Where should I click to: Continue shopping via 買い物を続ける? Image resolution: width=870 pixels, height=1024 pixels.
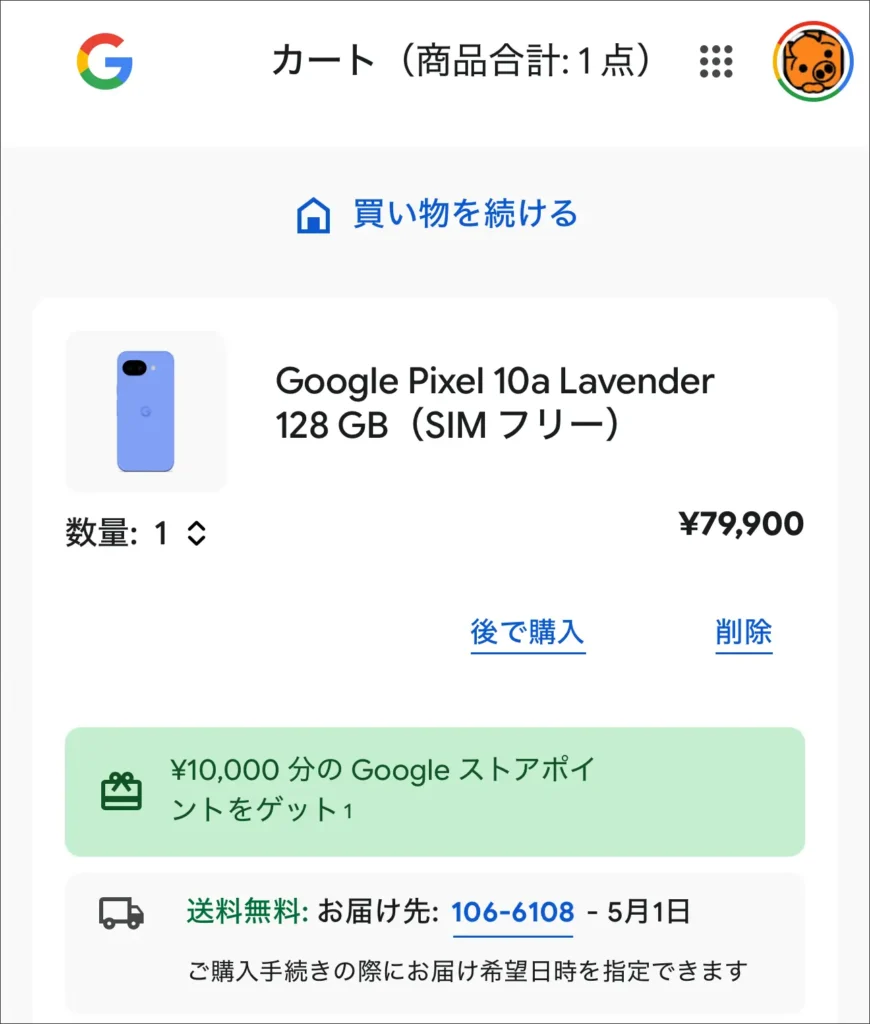[x=438, y=214]
